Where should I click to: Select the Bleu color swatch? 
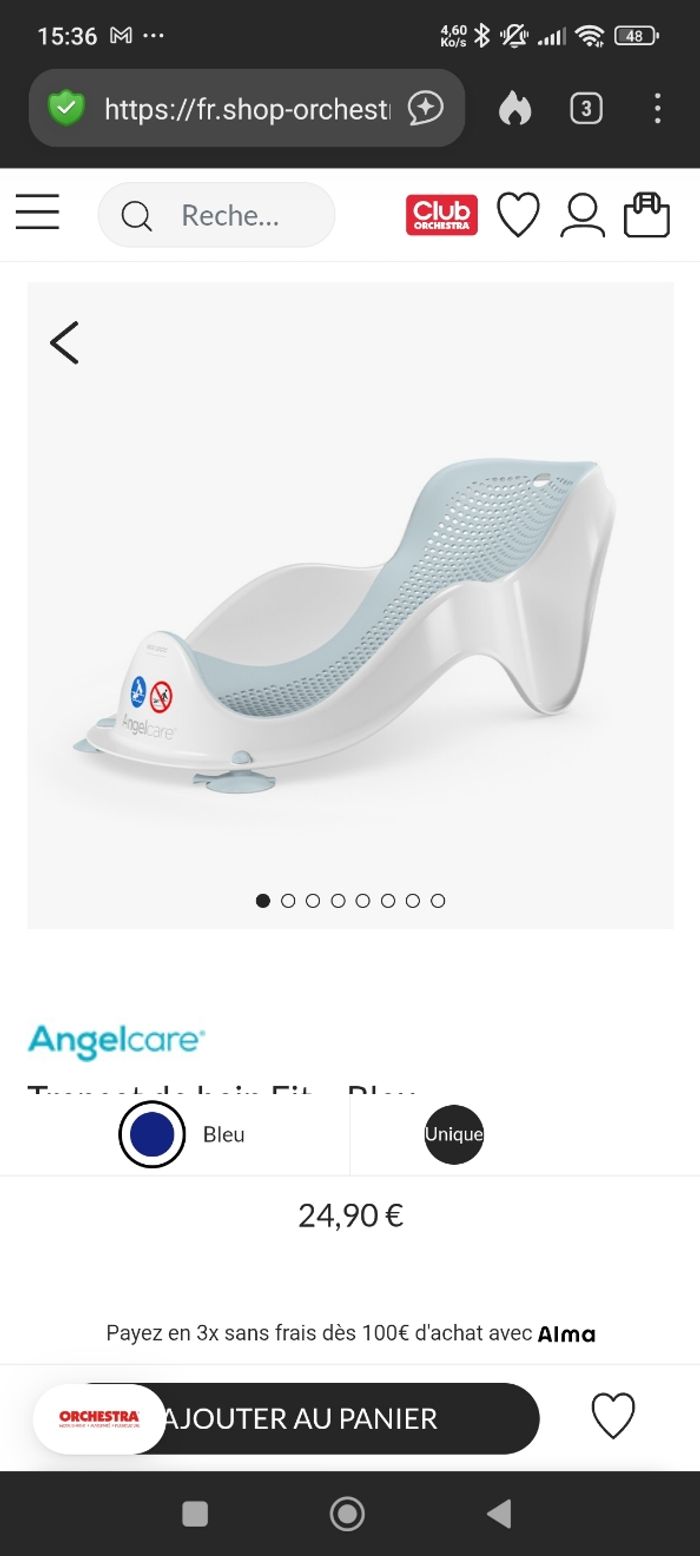coord(152,1134)
